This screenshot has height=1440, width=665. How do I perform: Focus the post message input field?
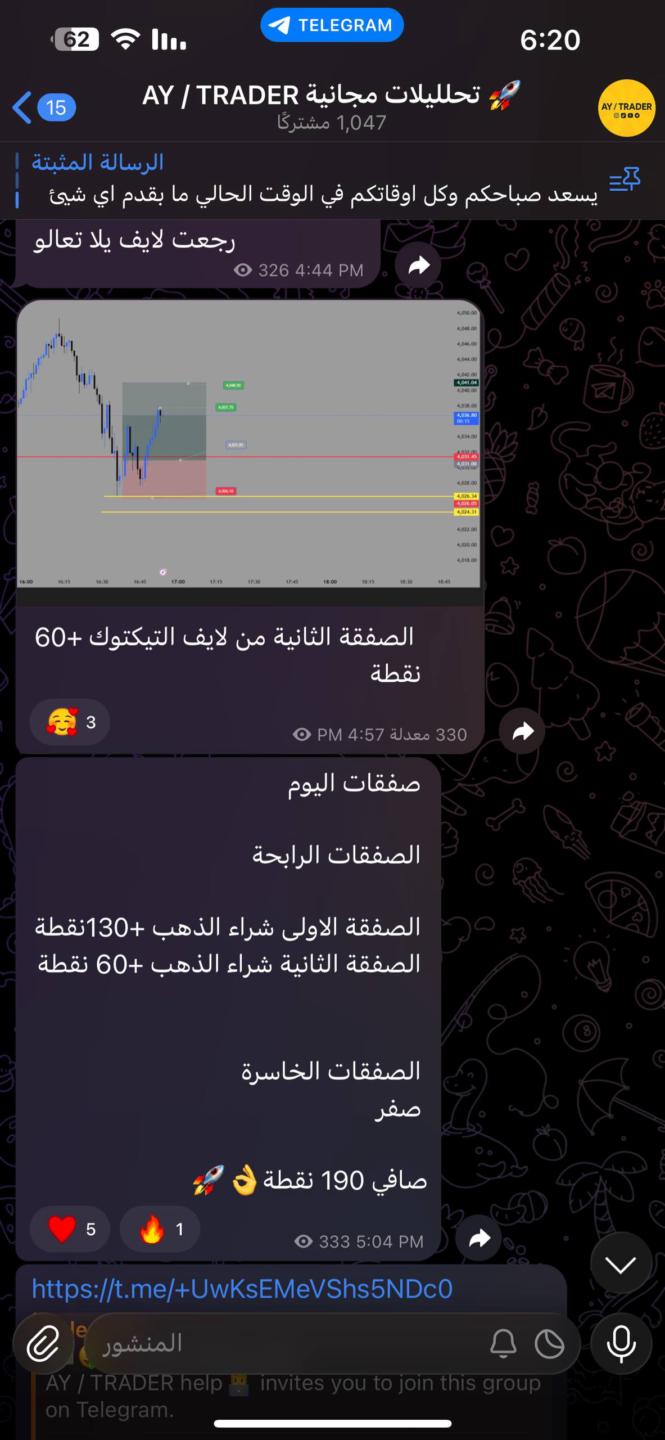pos(280,1344)
